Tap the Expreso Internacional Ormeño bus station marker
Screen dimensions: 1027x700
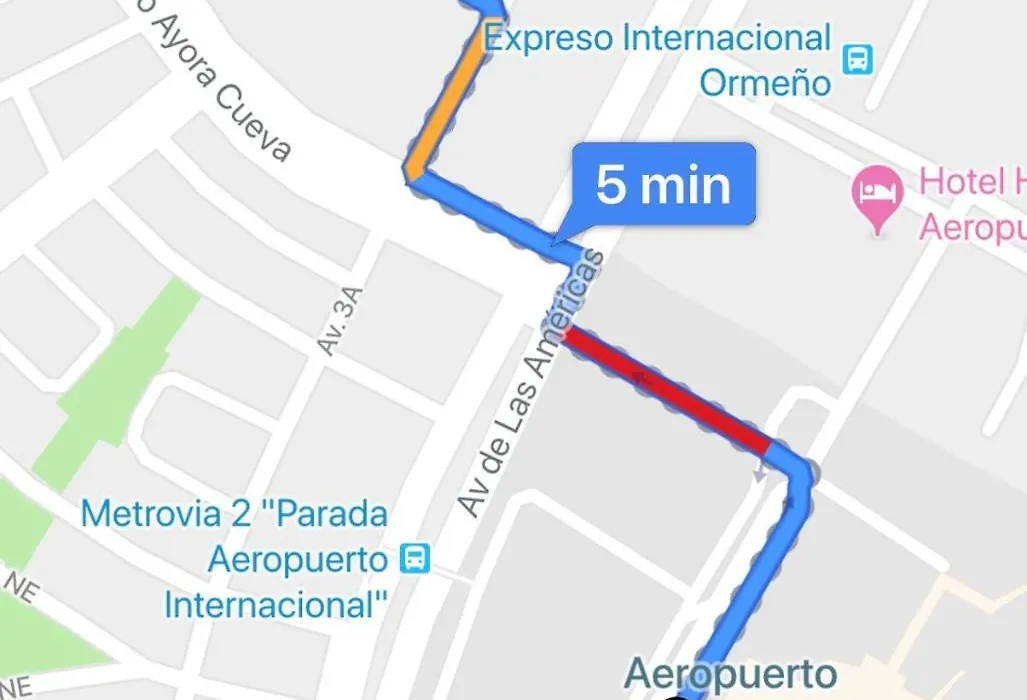(857, 60)
